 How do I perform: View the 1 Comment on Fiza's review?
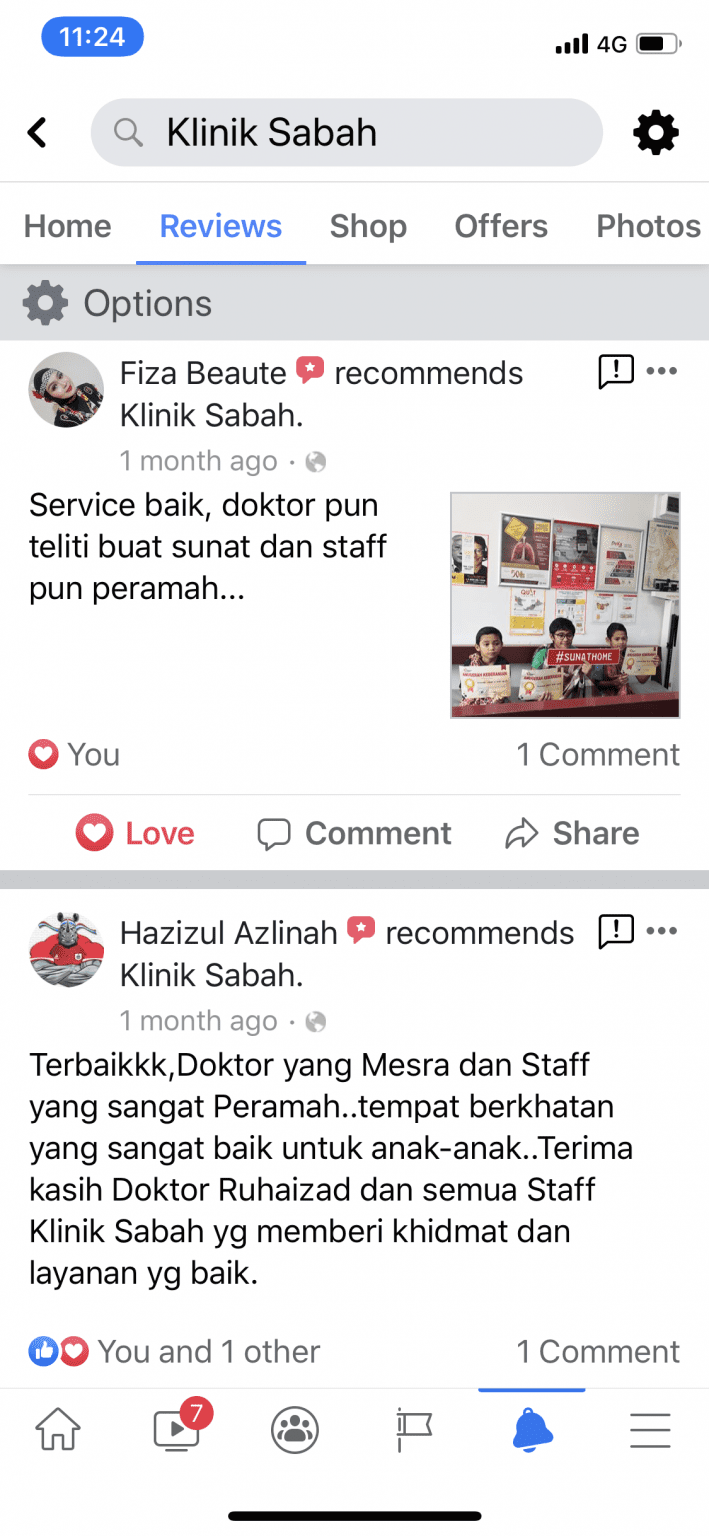tap(597, 755)
